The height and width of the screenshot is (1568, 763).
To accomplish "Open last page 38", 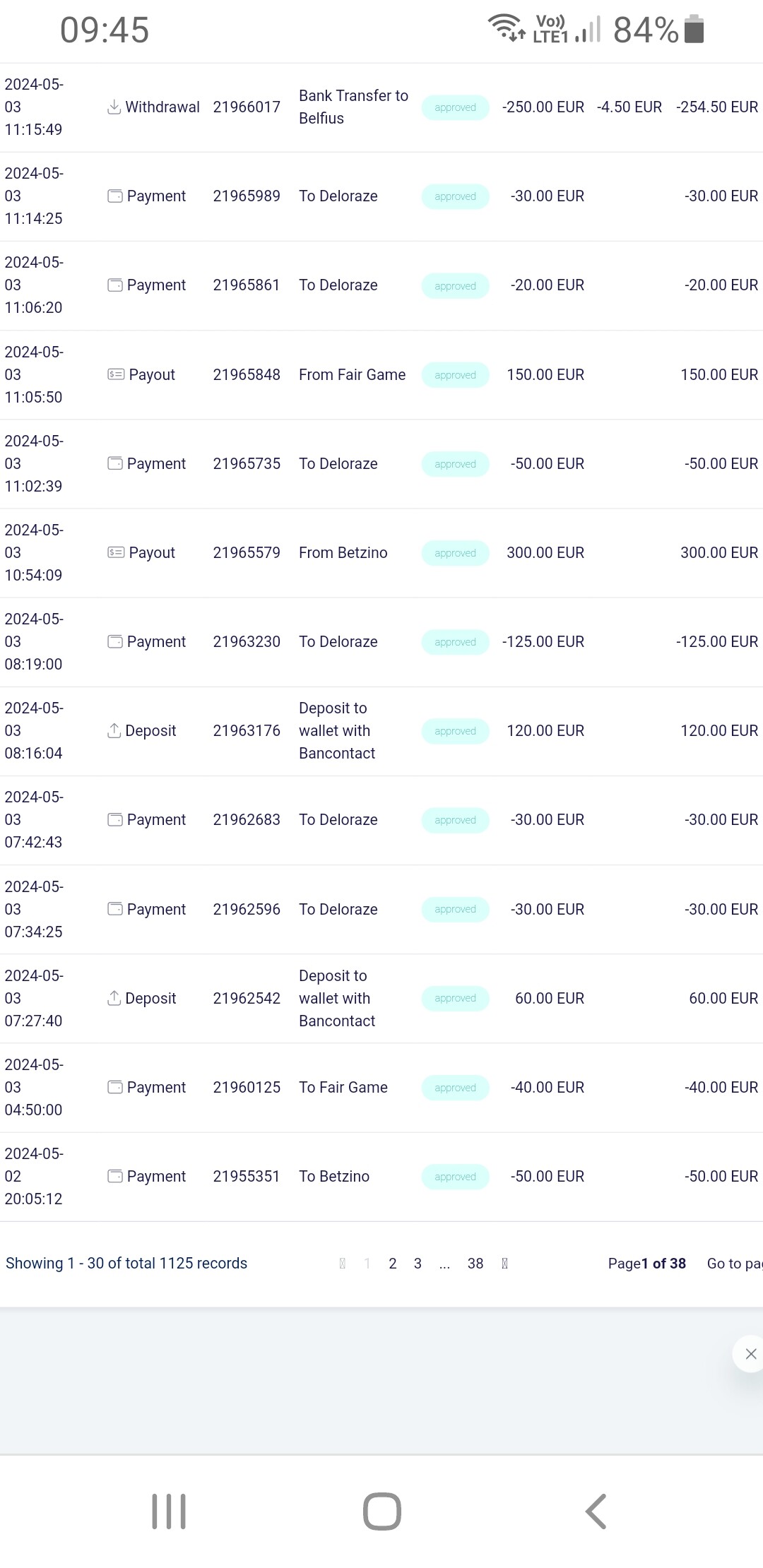I will tap(475, 1264).
